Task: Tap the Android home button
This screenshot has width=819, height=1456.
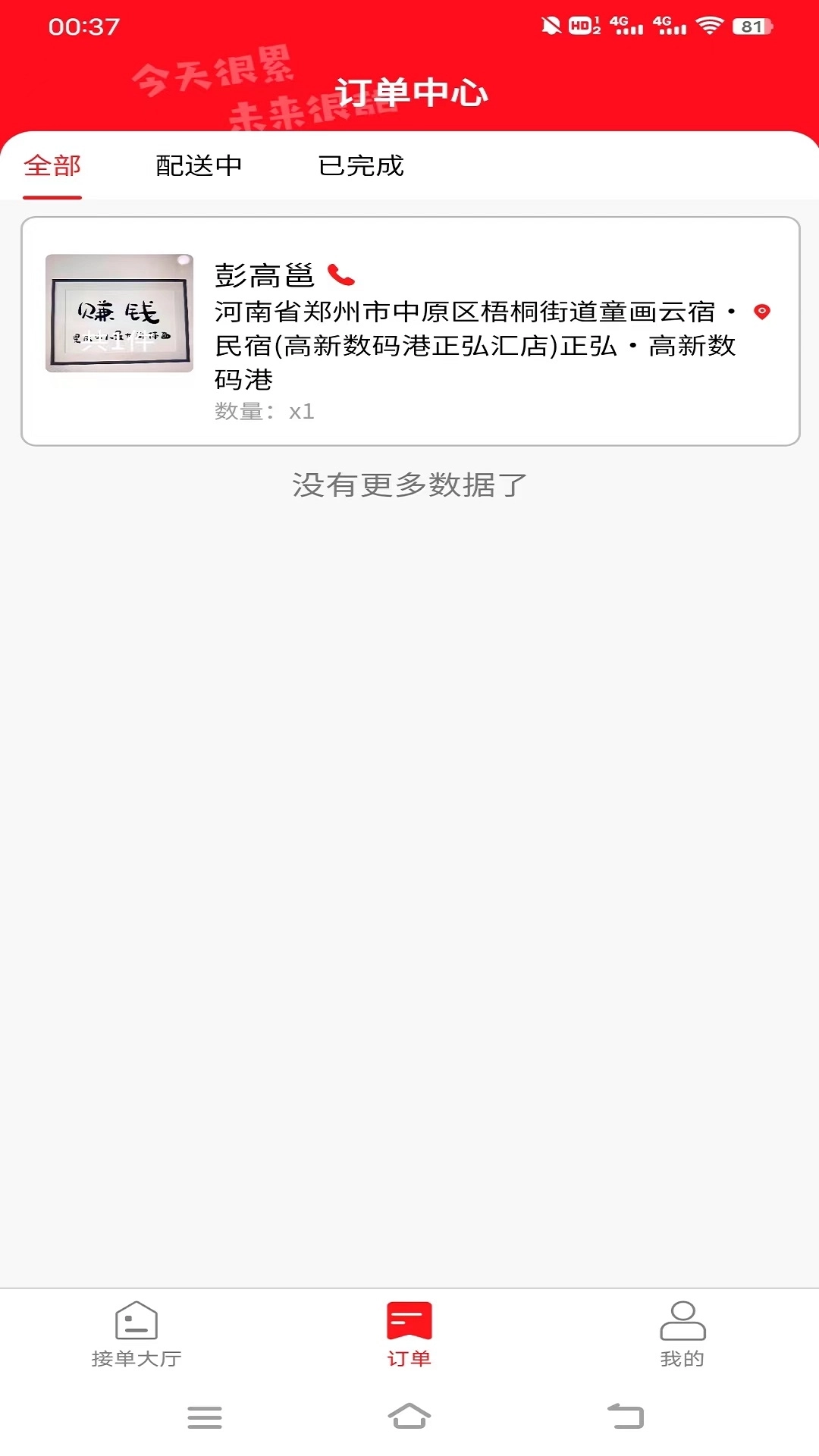Action: (409, 1418)
